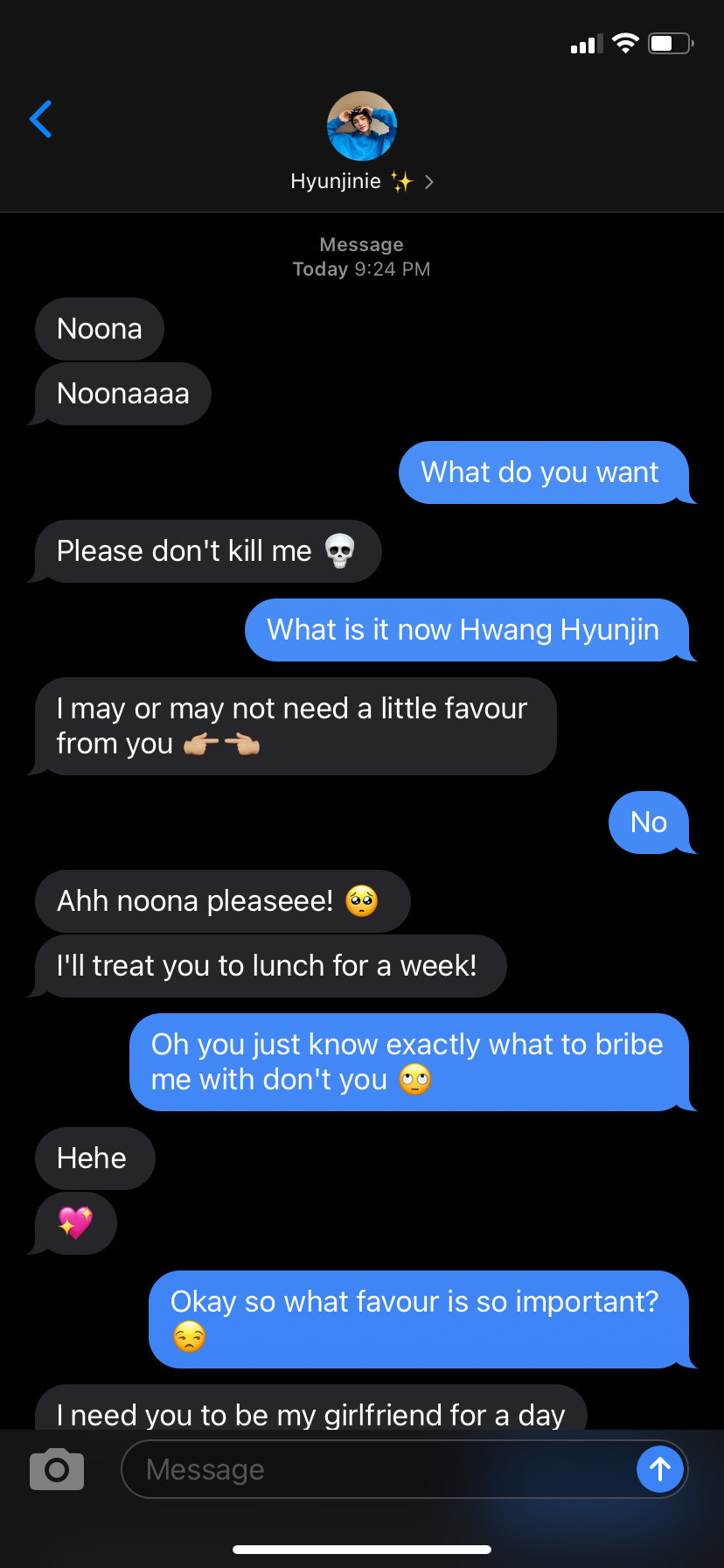Focus the Message text field
724x1568 pixels.
[x=376, y=1469]
